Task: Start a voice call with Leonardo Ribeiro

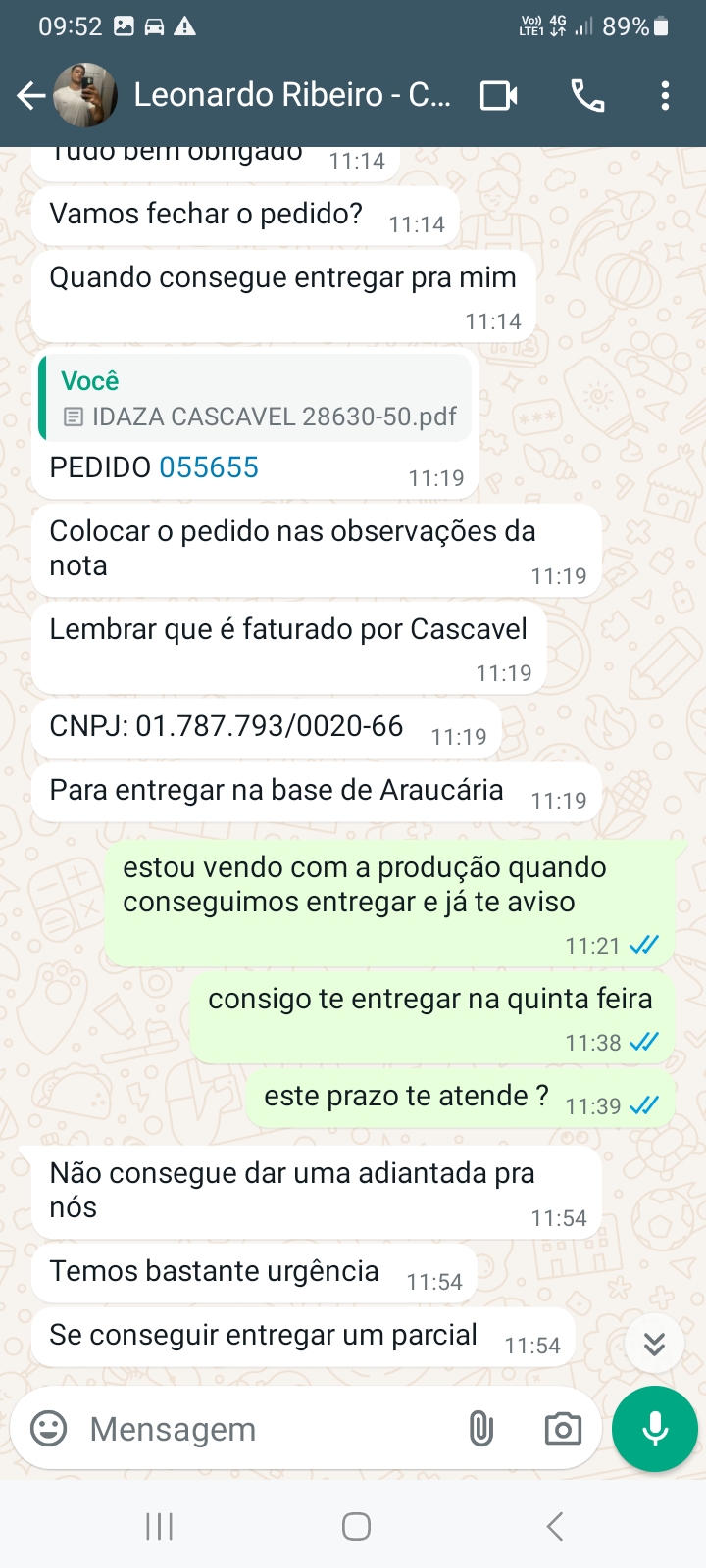Action: pyautogui.click(x=587, y=95)
